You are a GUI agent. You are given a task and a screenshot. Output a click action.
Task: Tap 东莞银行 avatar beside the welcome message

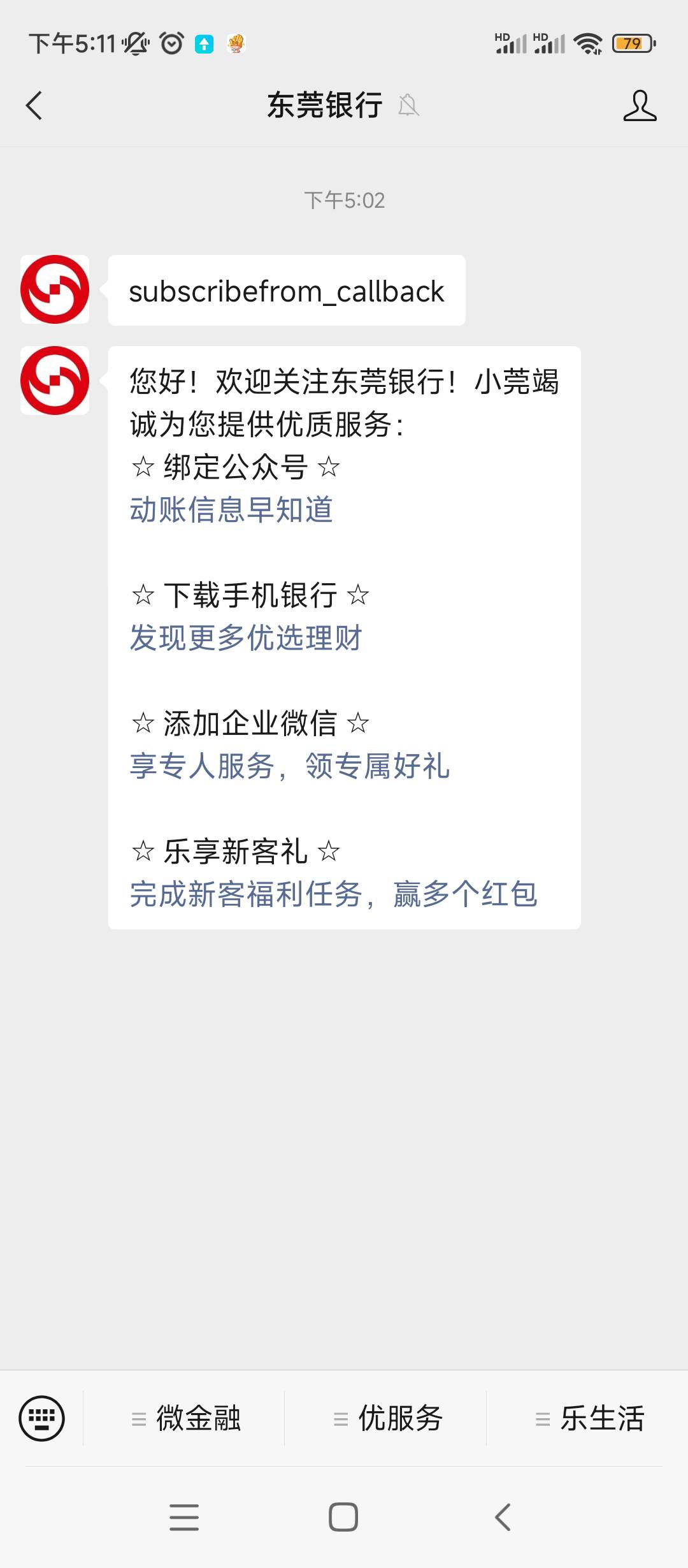55,381
